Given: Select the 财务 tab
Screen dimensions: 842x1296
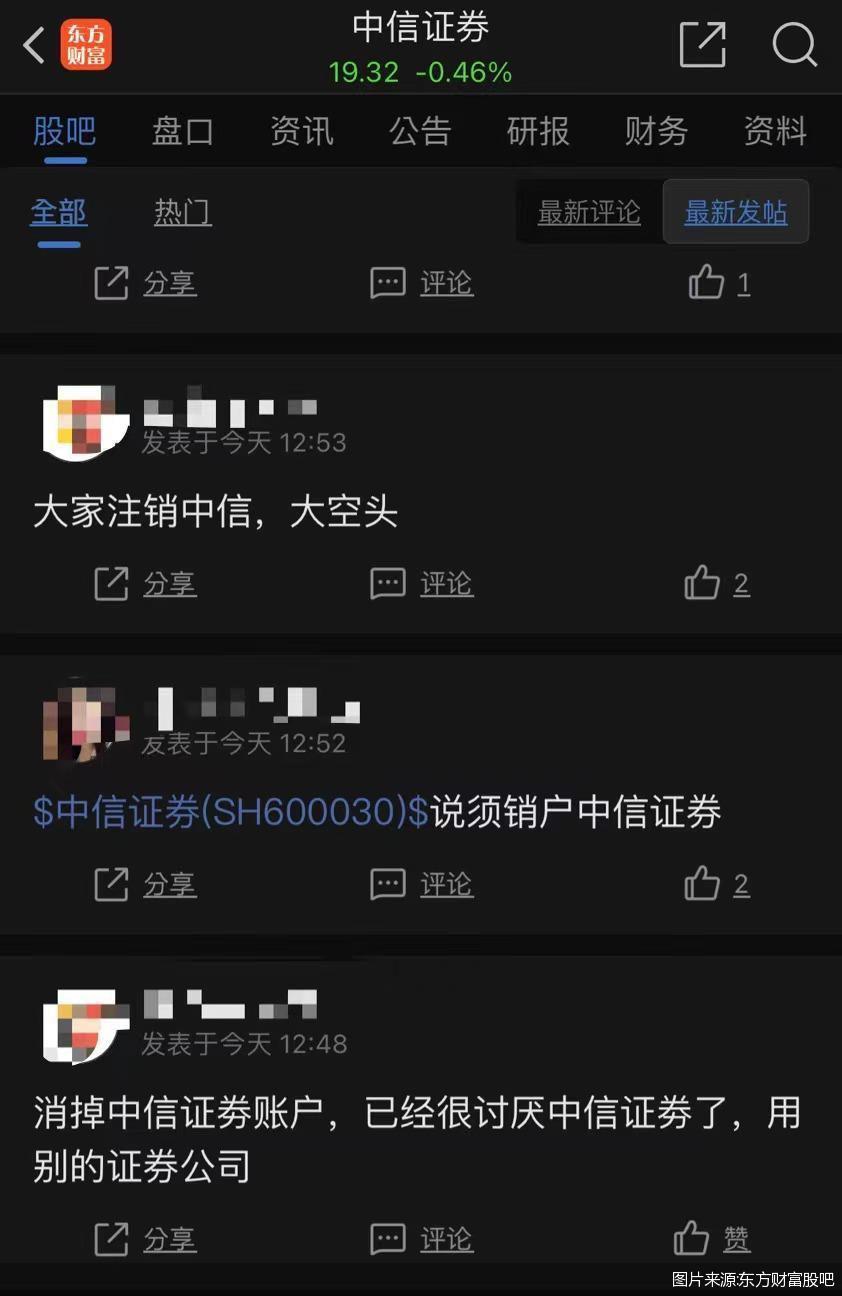Looking at the screenshot, I should coord(656,131).
